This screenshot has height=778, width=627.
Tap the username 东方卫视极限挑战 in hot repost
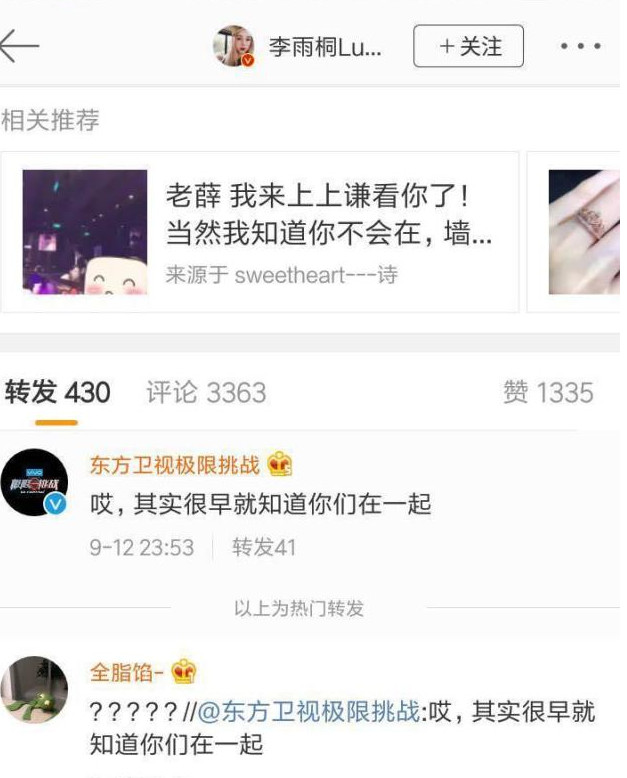[x=174, y=465]
